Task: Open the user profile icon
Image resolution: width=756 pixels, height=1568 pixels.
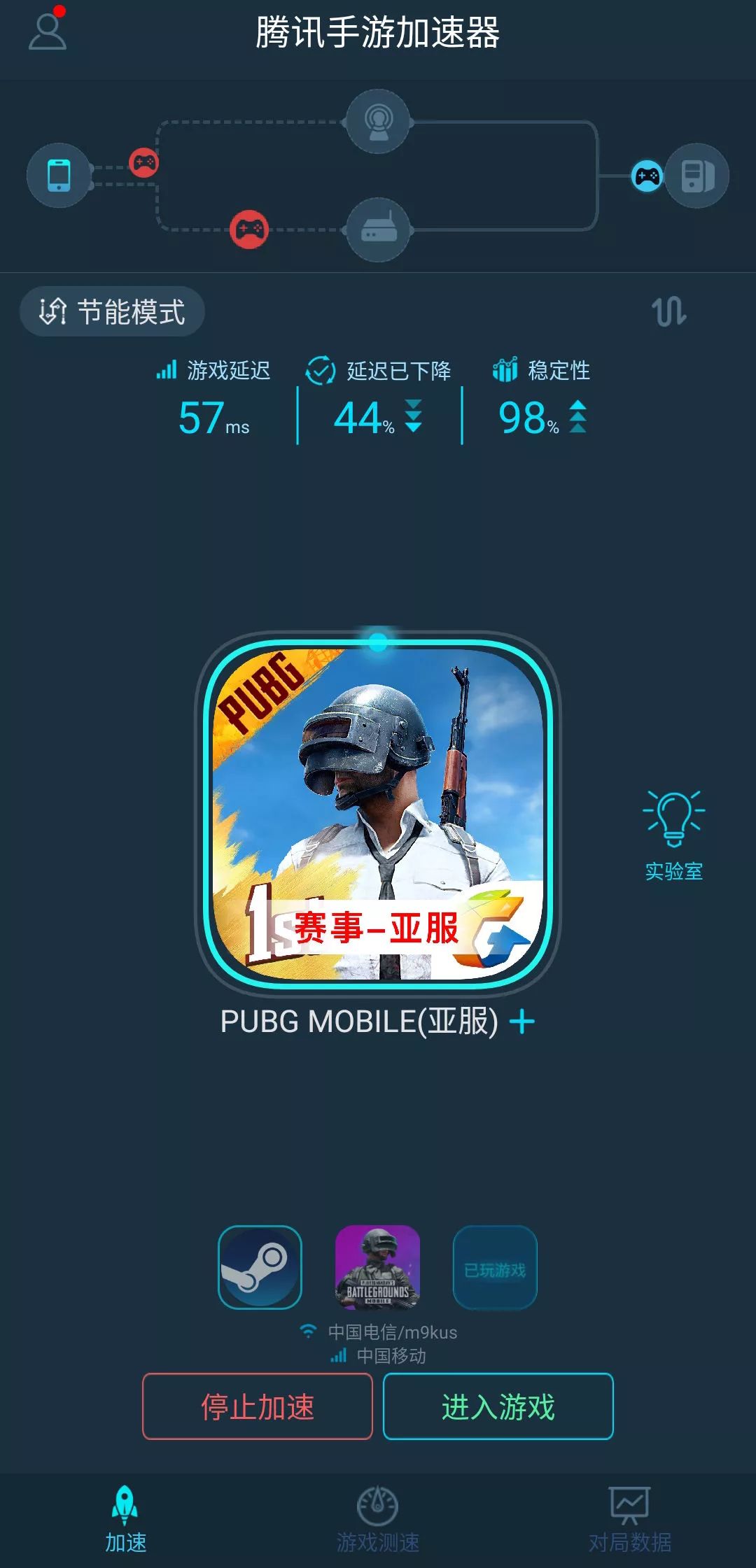Action: click(48, 29)
